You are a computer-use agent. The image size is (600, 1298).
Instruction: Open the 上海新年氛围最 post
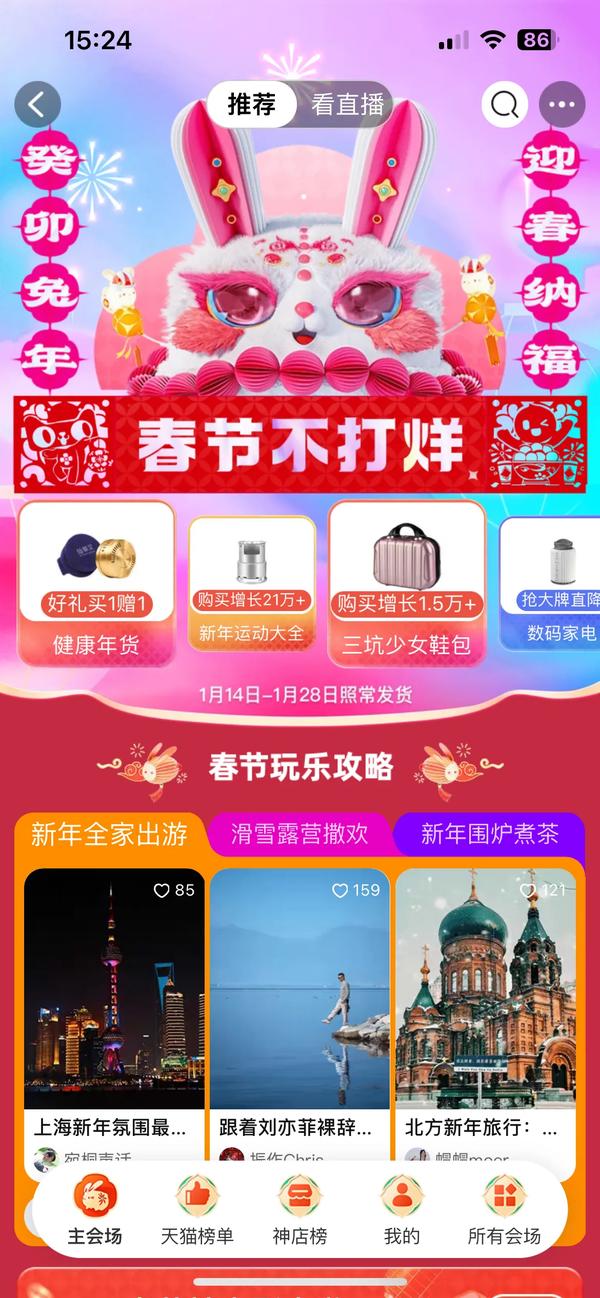pyautogui.click(x=114, y=1000)
